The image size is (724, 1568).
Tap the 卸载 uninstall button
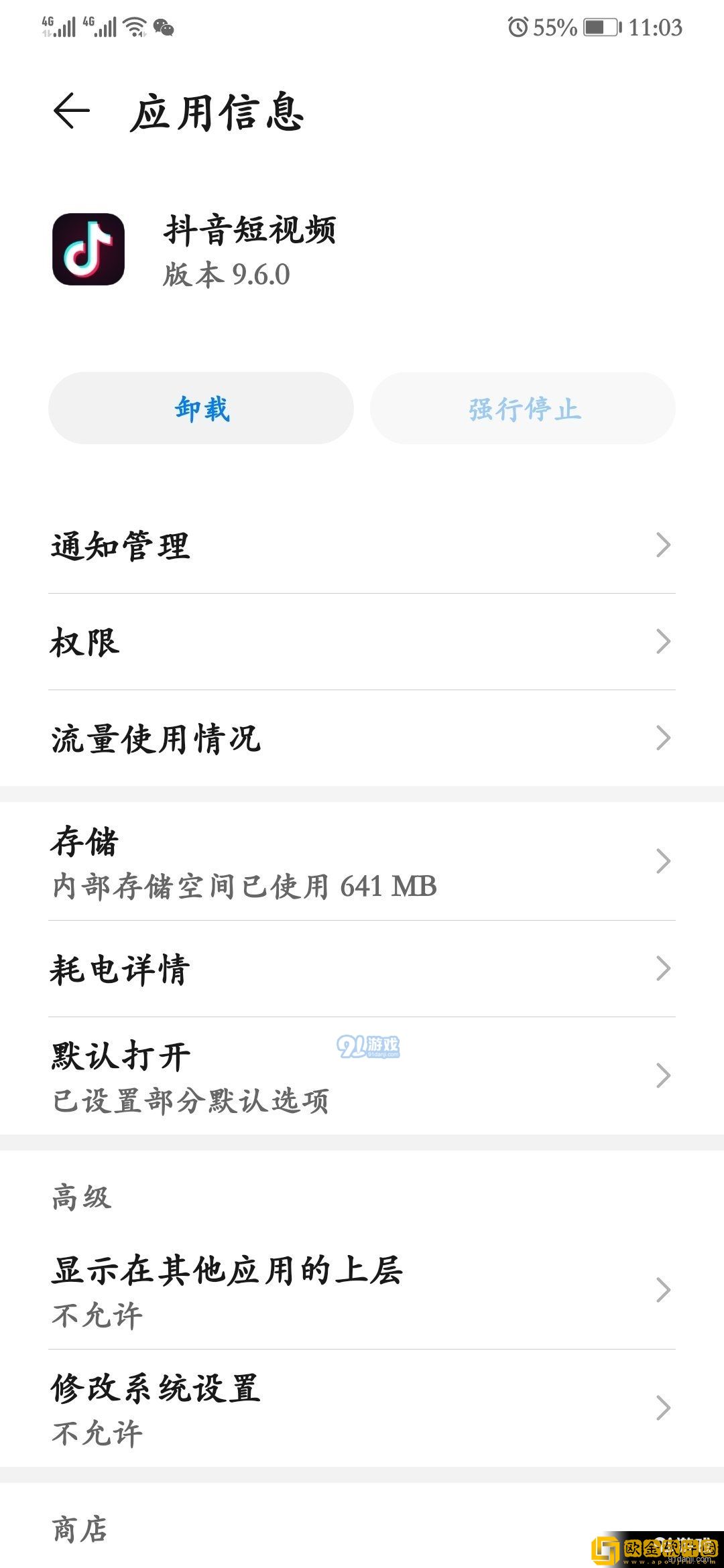[x=201, y=409]
